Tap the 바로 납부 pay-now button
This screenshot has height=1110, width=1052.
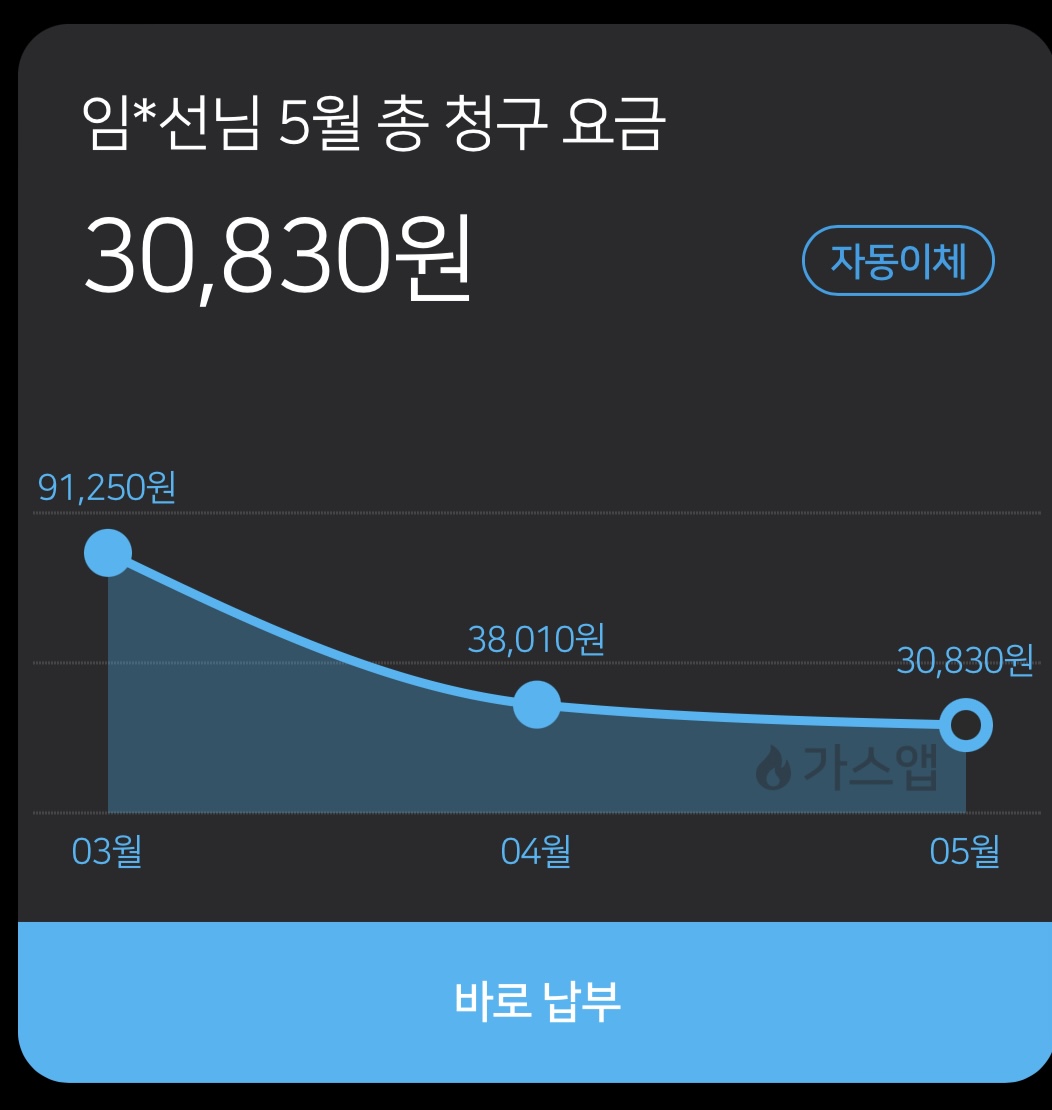tap(537, 1001)
